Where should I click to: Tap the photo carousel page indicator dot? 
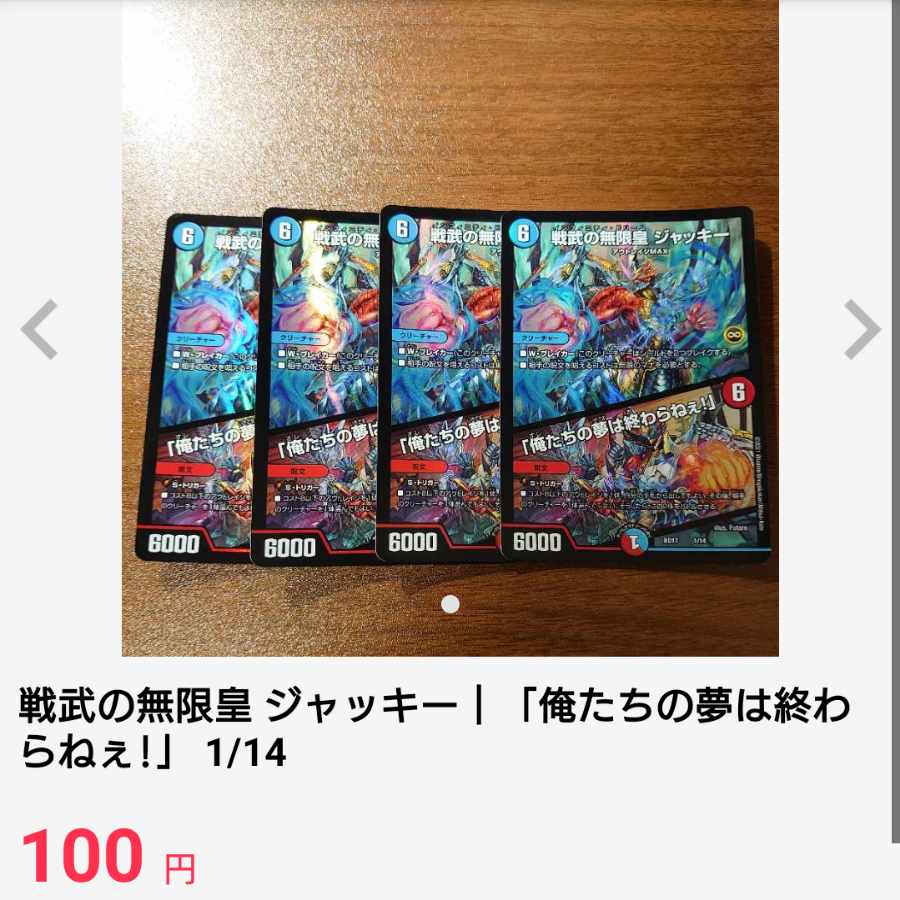click(x=450, y=604)
